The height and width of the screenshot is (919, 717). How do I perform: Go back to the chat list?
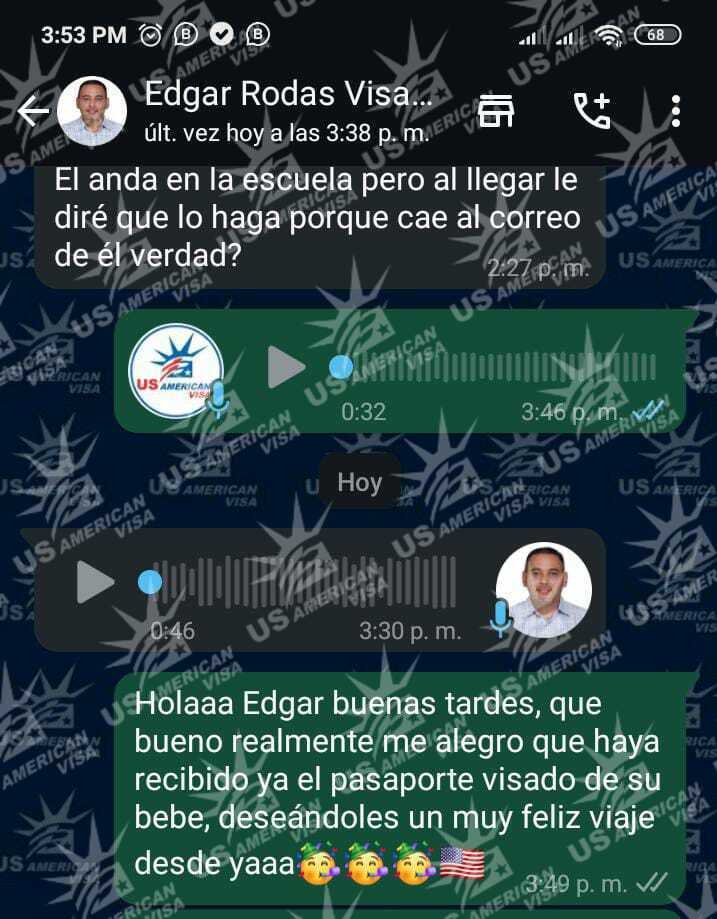(32, 111)
